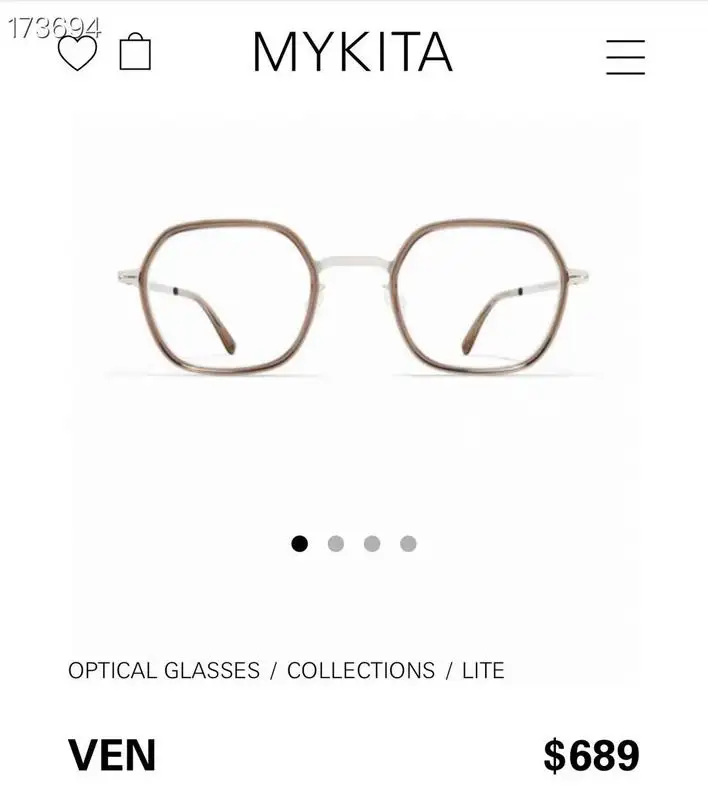Viewport: 708px width, 800px height.
Task: Jump to the third image dot
Action: click(372, 544)
